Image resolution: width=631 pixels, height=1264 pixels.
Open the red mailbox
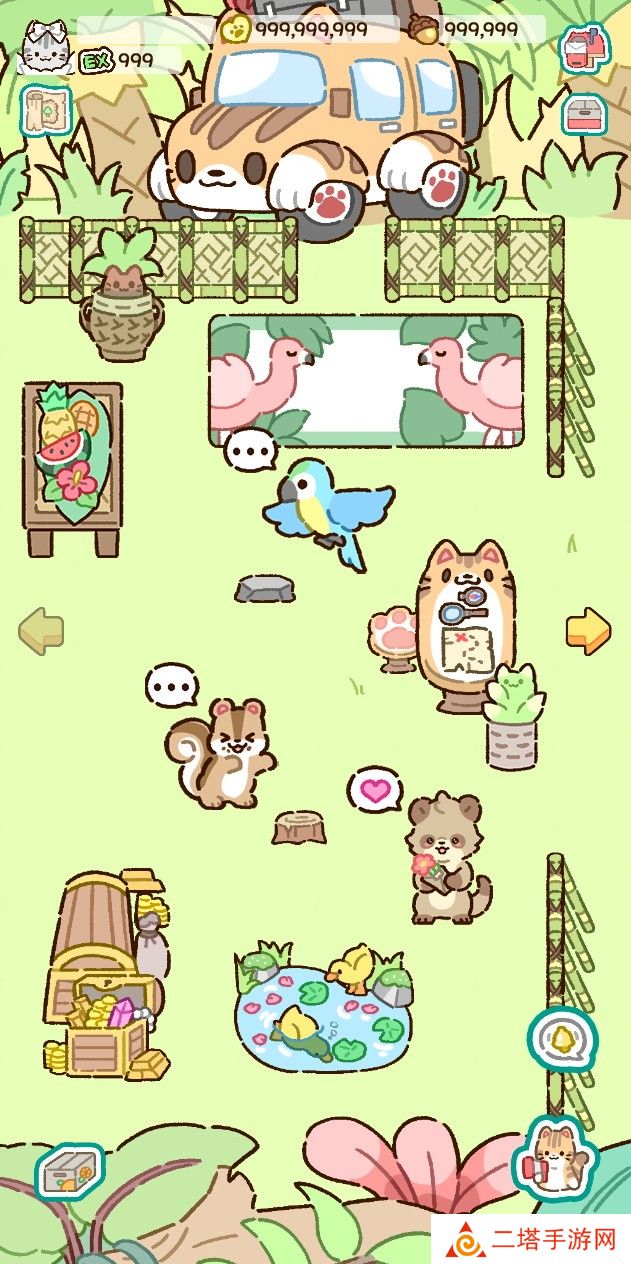(585, 49)
